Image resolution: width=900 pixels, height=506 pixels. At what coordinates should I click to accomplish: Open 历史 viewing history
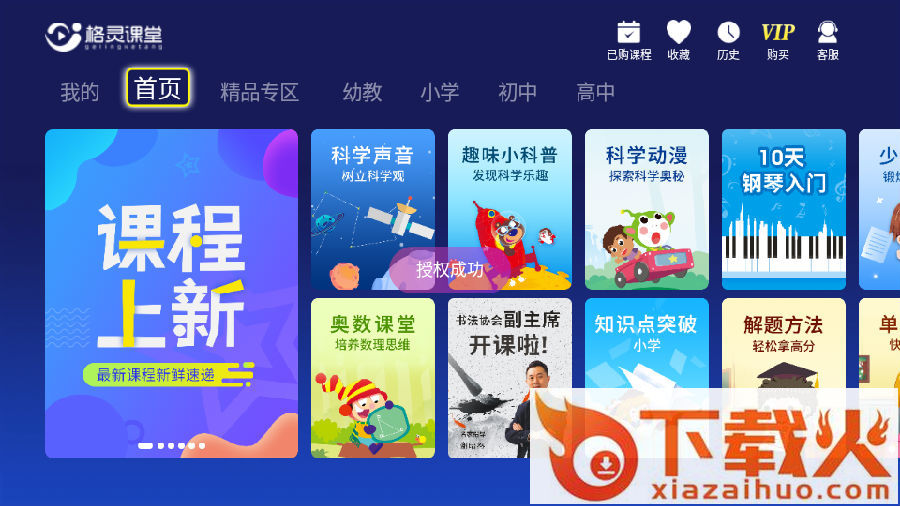point(728,41)
